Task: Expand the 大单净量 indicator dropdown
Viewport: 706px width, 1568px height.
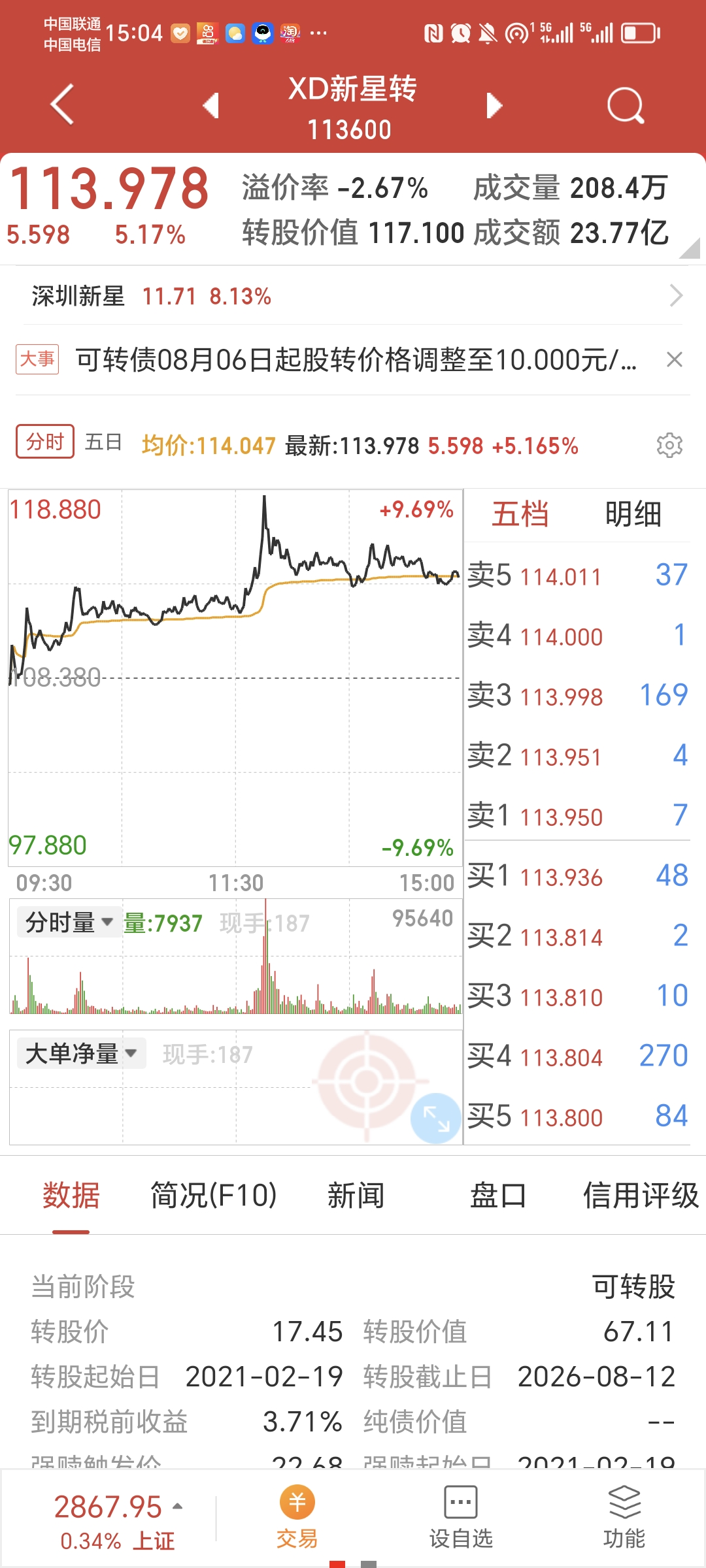Action: [80, 1054]
